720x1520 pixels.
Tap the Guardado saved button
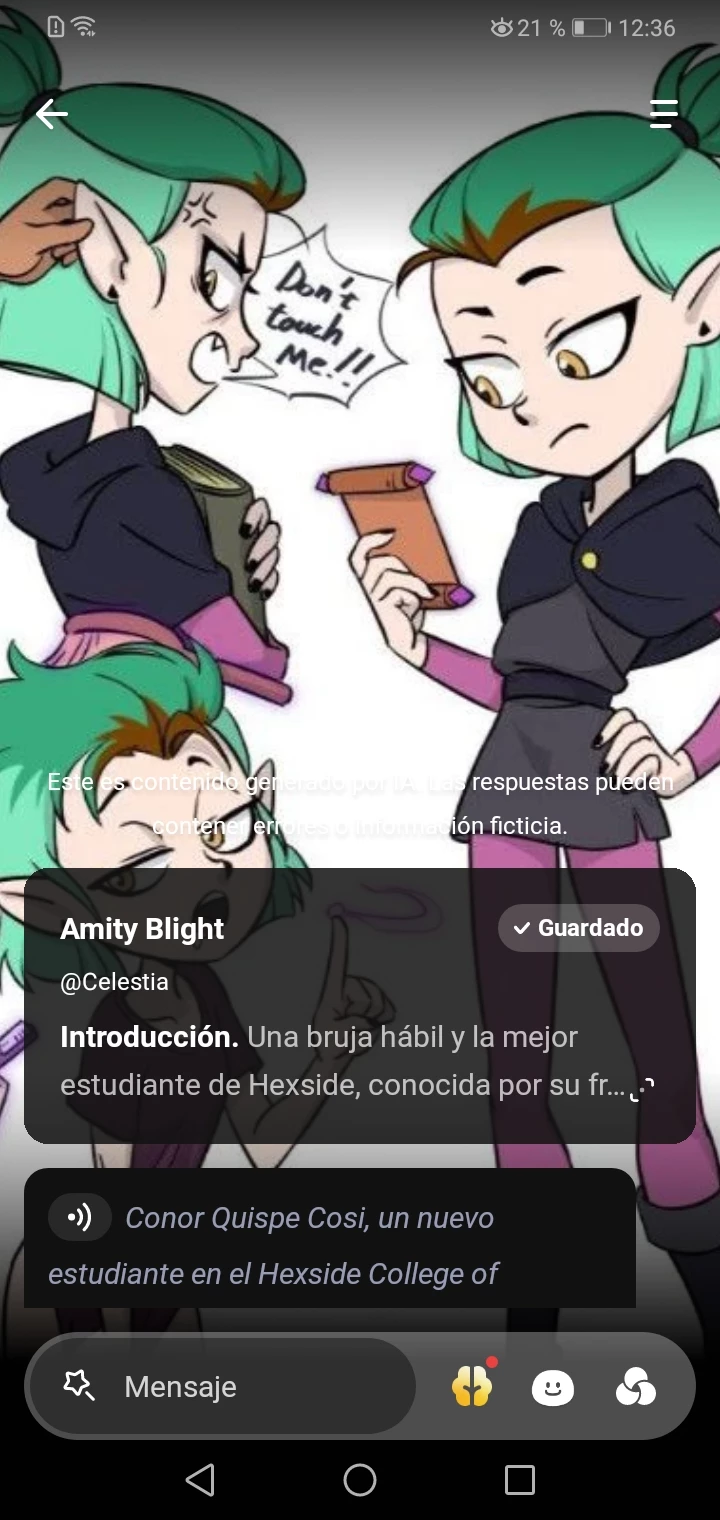[x=578, y=928]
